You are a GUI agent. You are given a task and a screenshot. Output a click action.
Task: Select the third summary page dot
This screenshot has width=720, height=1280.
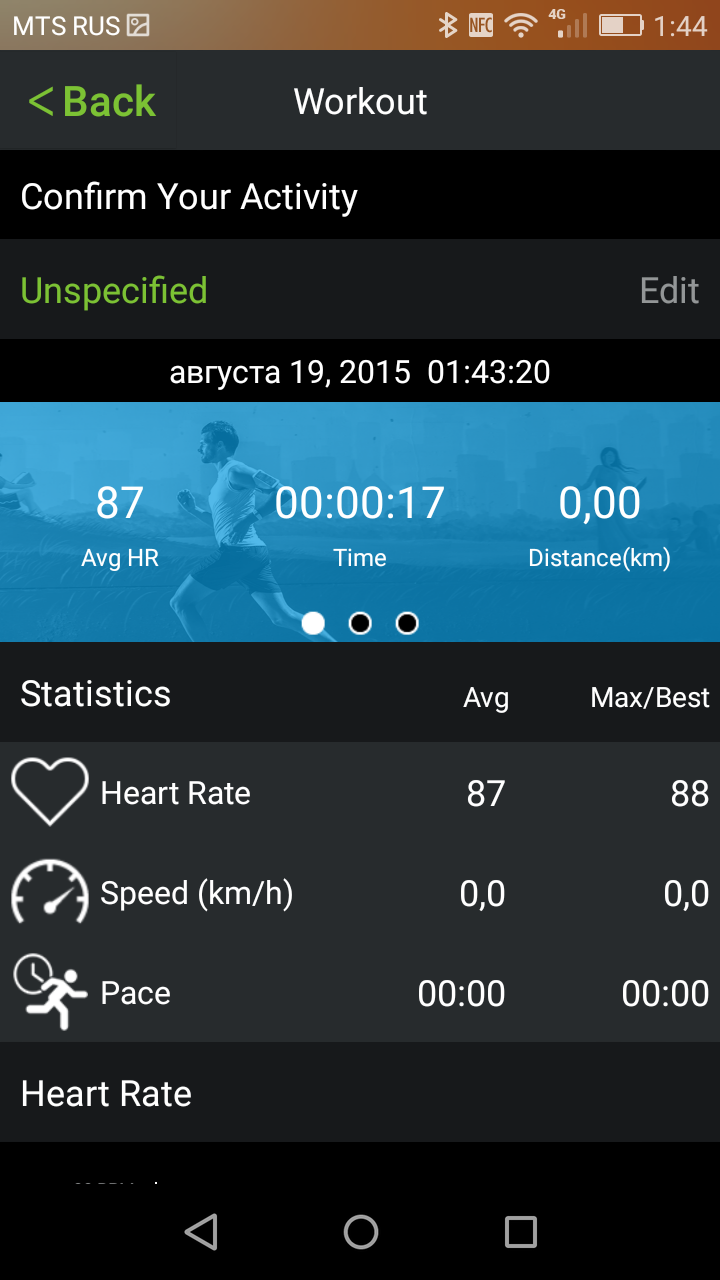tap(407, 623)
